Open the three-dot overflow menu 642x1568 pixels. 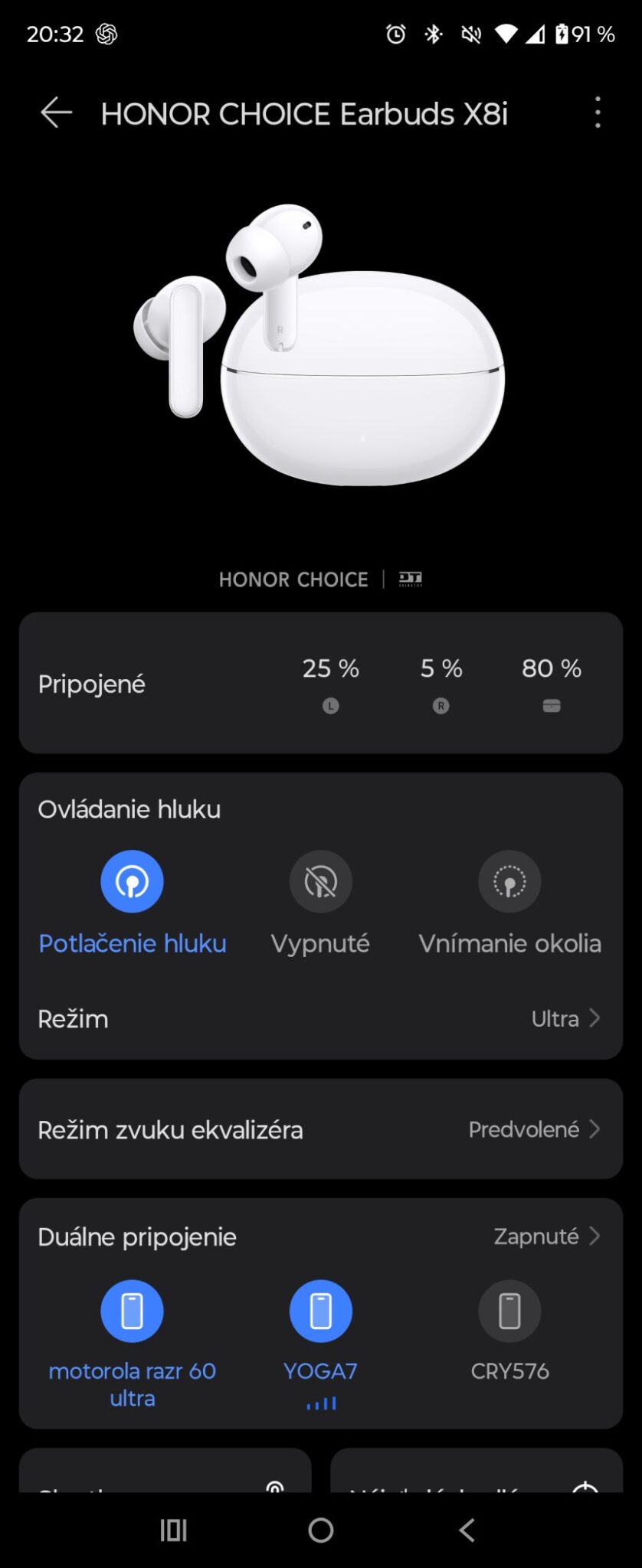click(x=598, y=113)
